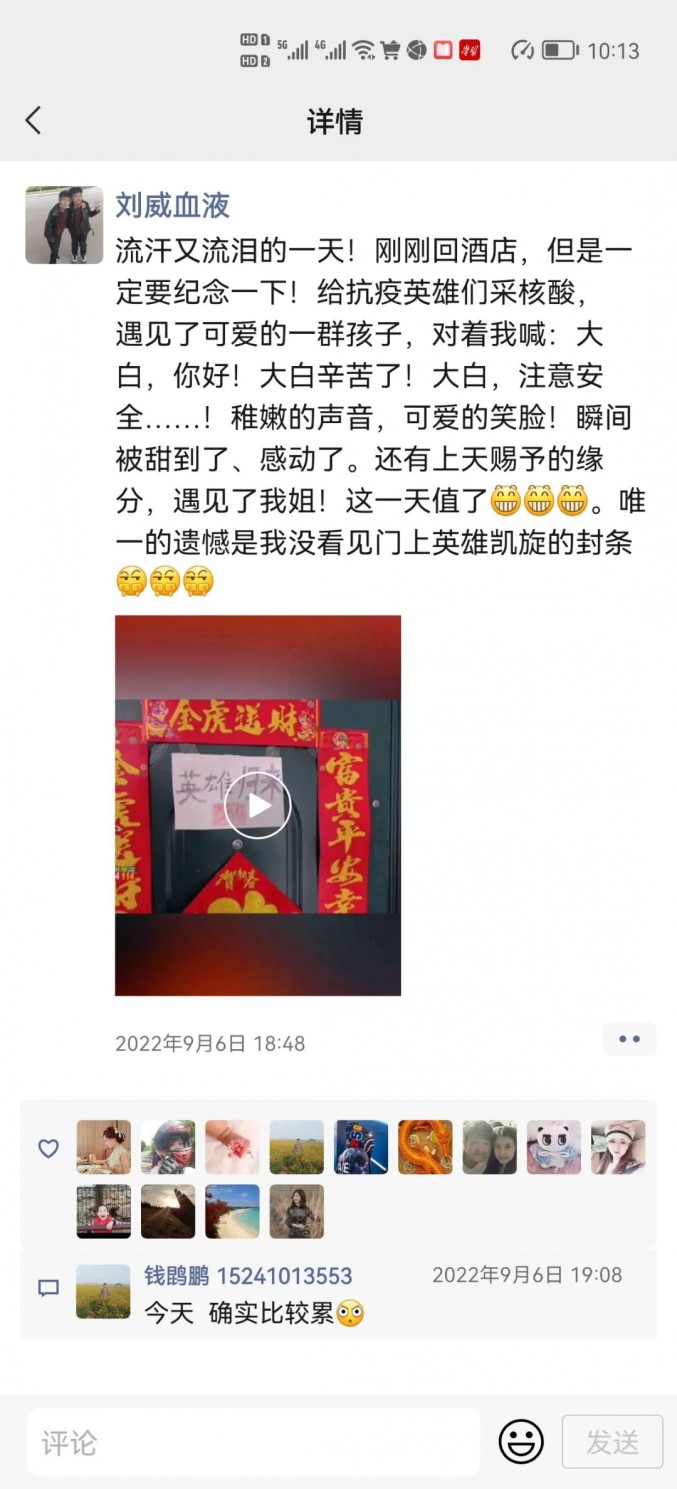Open 刘威血液's profile avatar
The width and height of the screenshot is (677, 1489).
coord(64,225)
